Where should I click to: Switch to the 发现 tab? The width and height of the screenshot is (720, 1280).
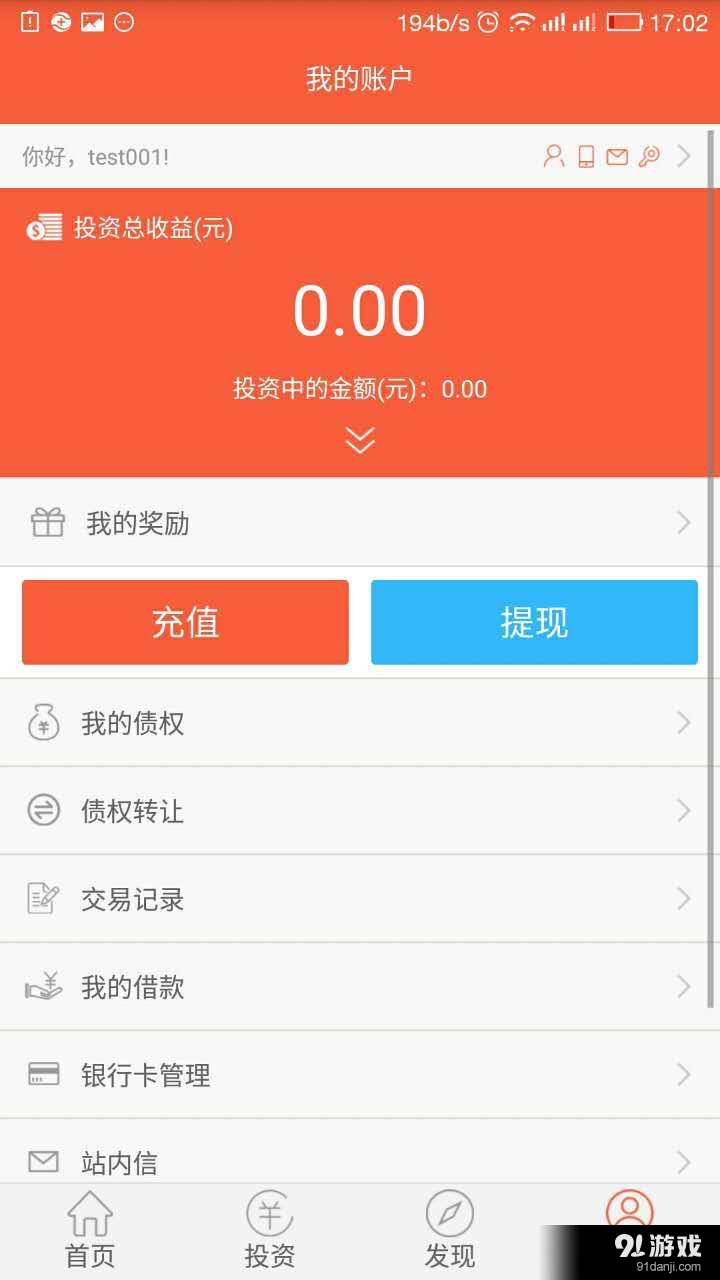coord(450,1230)
